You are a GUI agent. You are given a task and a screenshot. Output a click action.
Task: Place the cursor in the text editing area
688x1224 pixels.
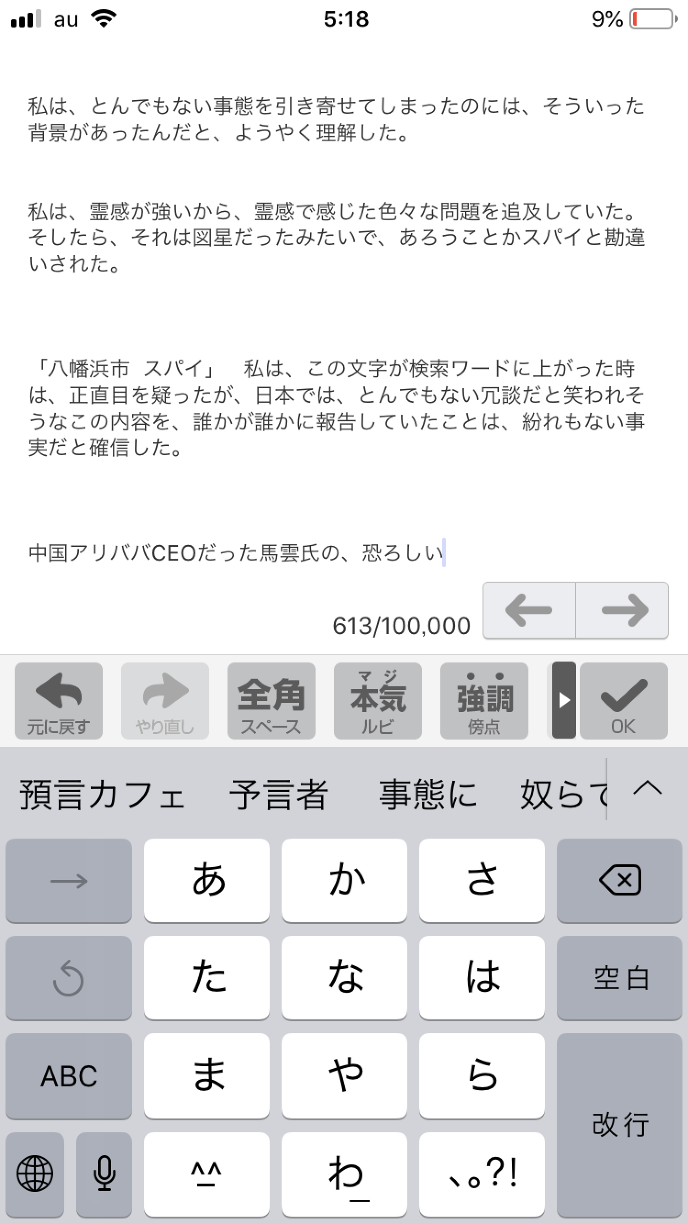(x=340, y=300)
